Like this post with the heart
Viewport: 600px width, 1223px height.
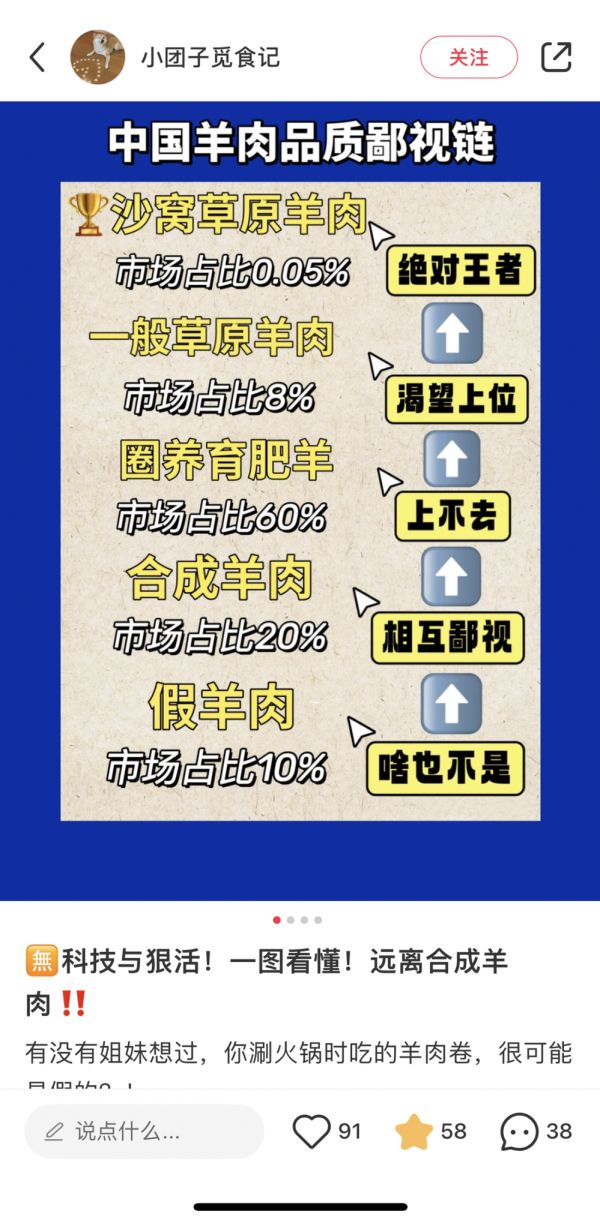tap(312, 1131)
